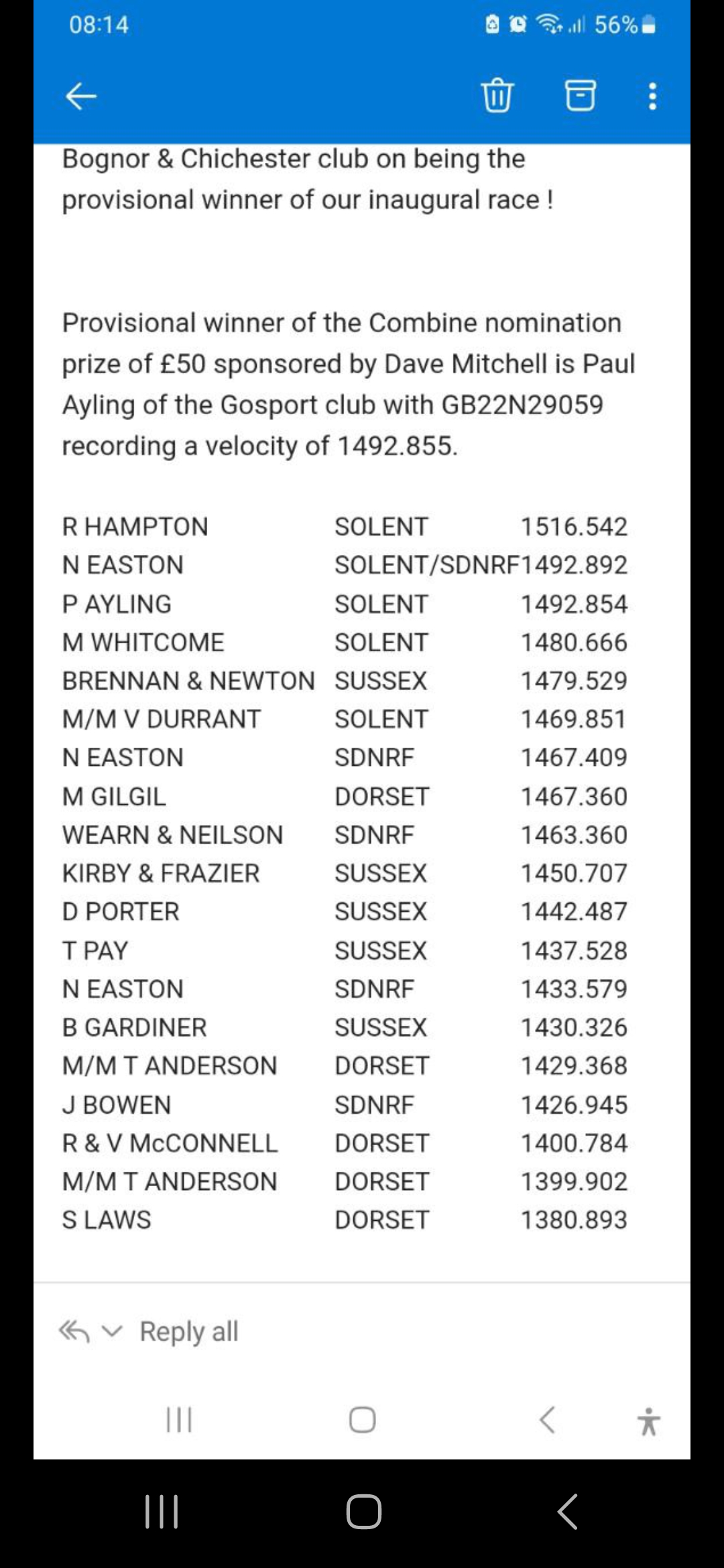Go back using the top-left arrow
The width and height of the screenshot is (724, 1568).
pyautogui.click(x=81, y=96)
